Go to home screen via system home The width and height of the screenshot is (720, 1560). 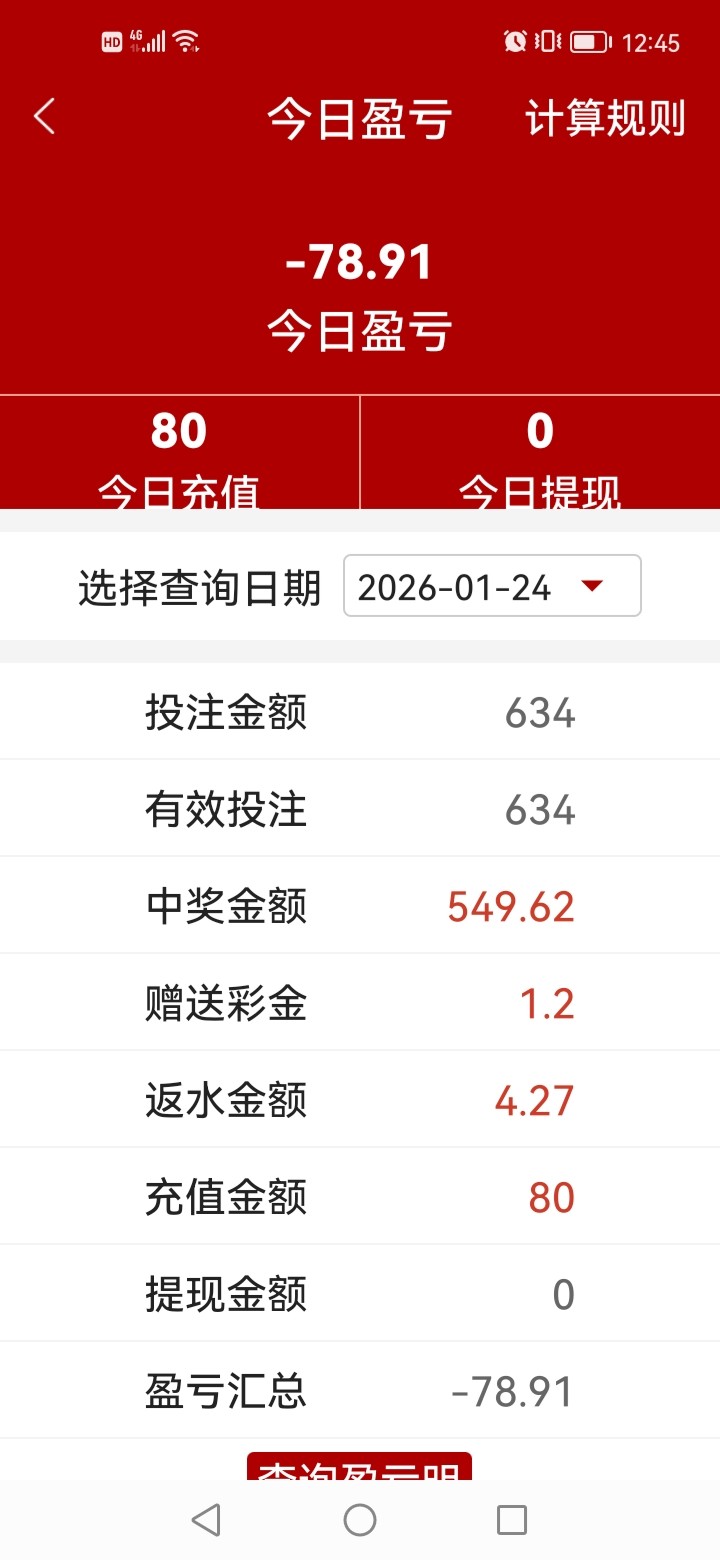(360, 1520)
